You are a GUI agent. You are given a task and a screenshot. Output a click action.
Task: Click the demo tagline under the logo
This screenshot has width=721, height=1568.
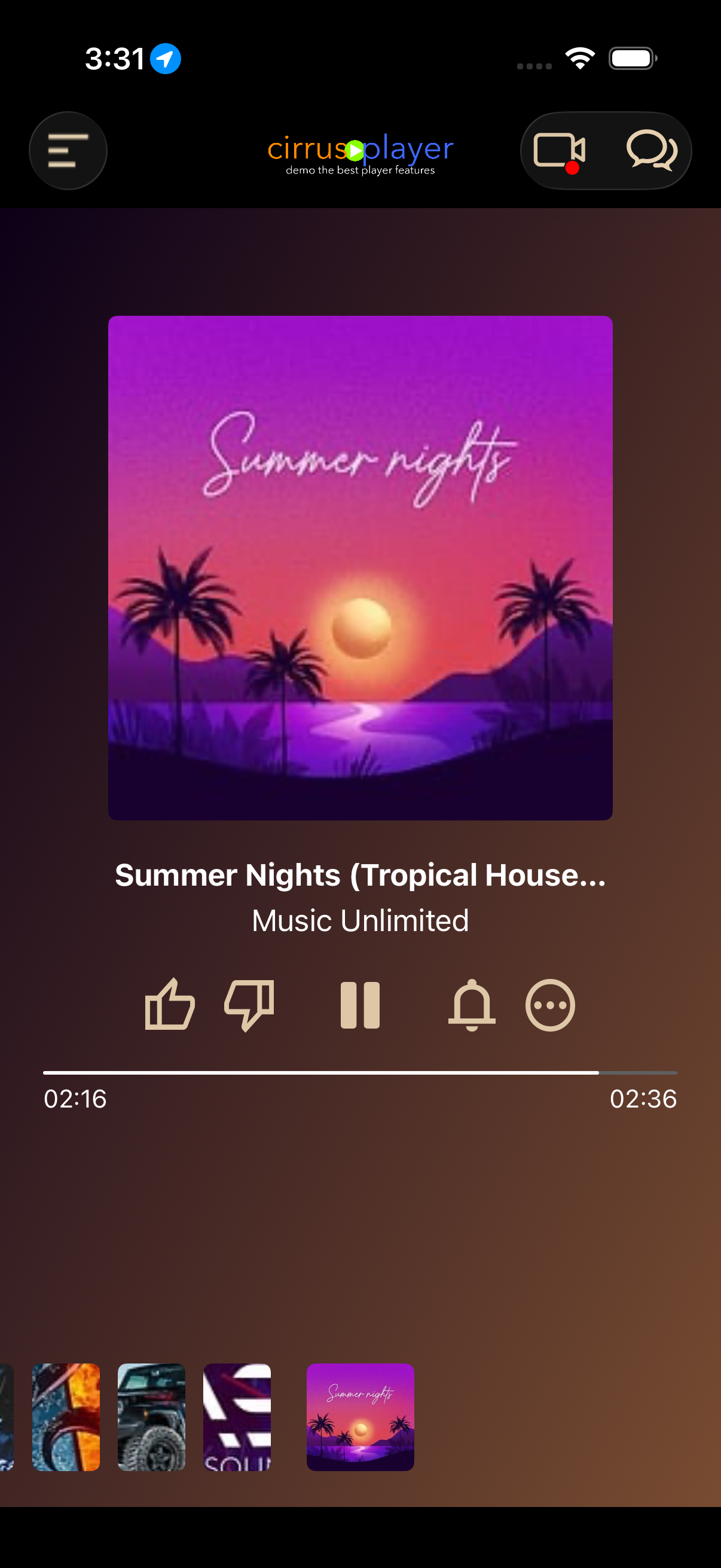tap(360, 171)
